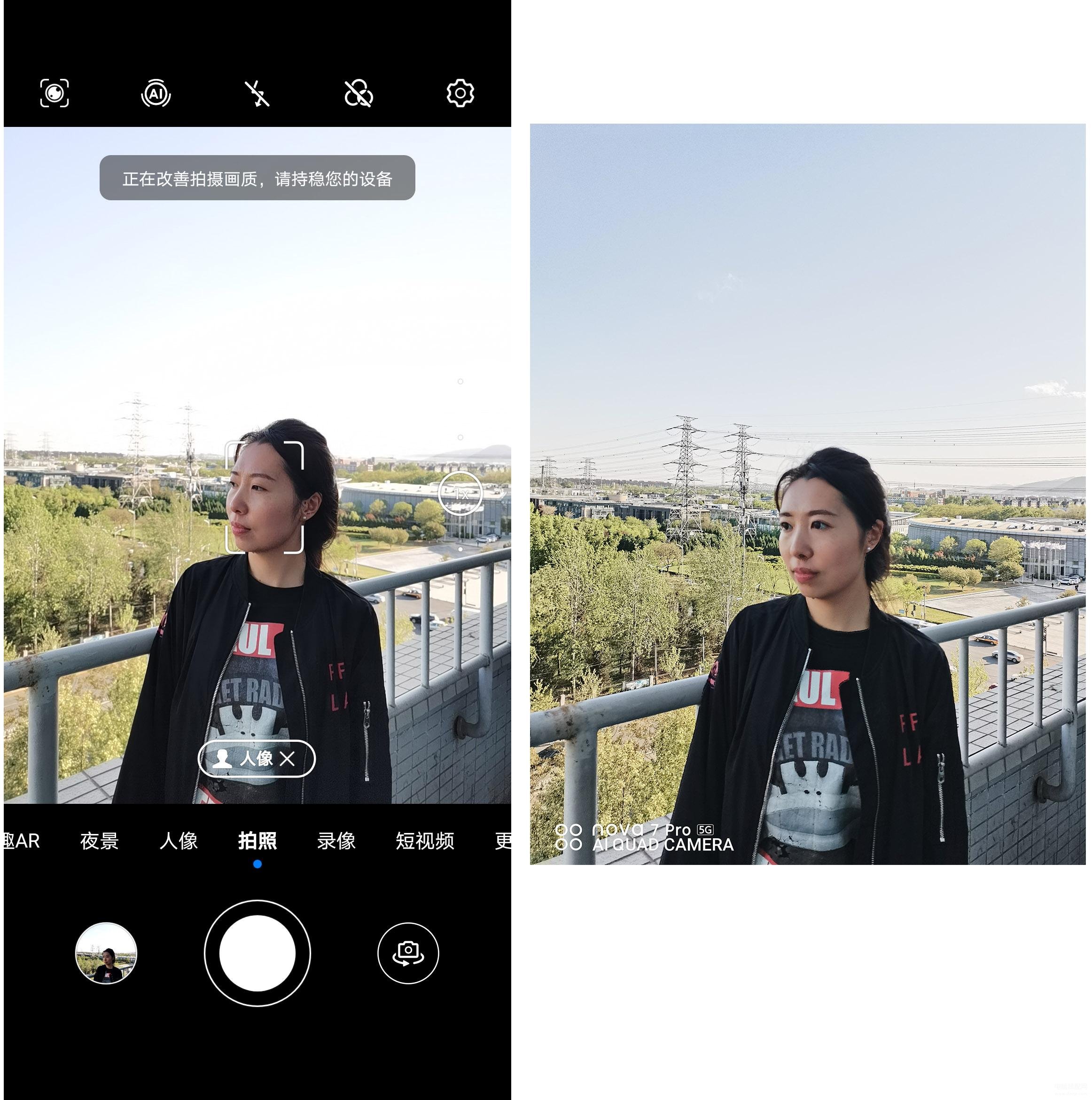This screenshot has height=1100, width=1092.
Task: Dismiss the 人像 portrait scene chip
Action: pos(288,758)
